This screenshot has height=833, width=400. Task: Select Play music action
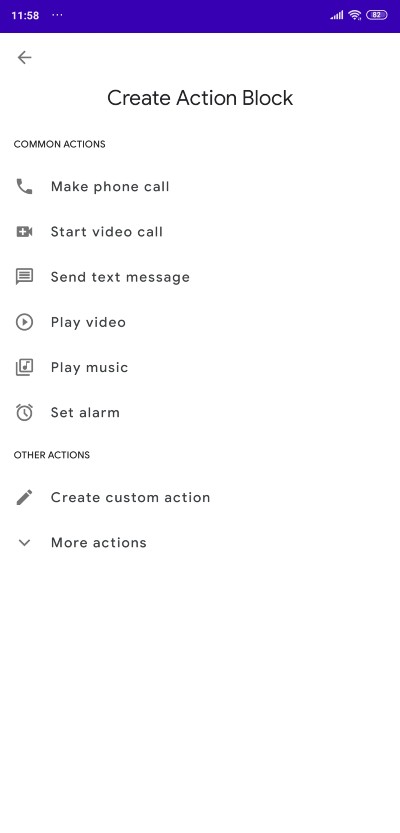click(x=200, y=367)
